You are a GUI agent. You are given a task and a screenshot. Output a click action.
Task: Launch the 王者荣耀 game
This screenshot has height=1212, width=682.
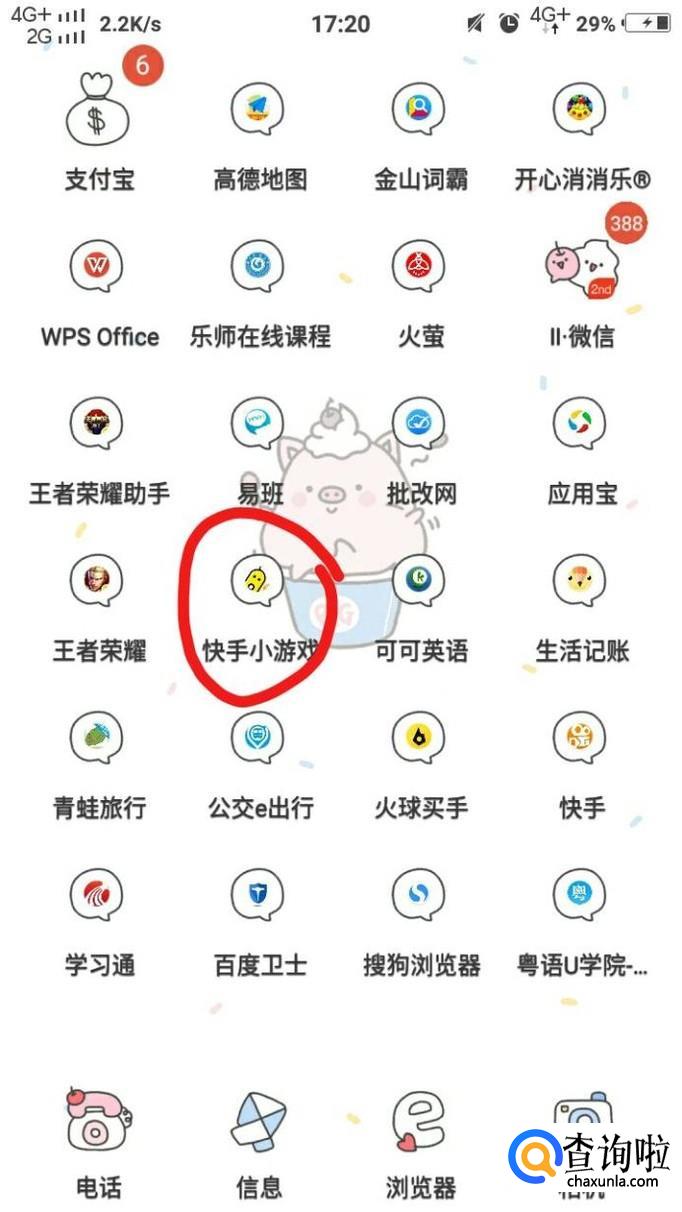(x=98, y=581)
